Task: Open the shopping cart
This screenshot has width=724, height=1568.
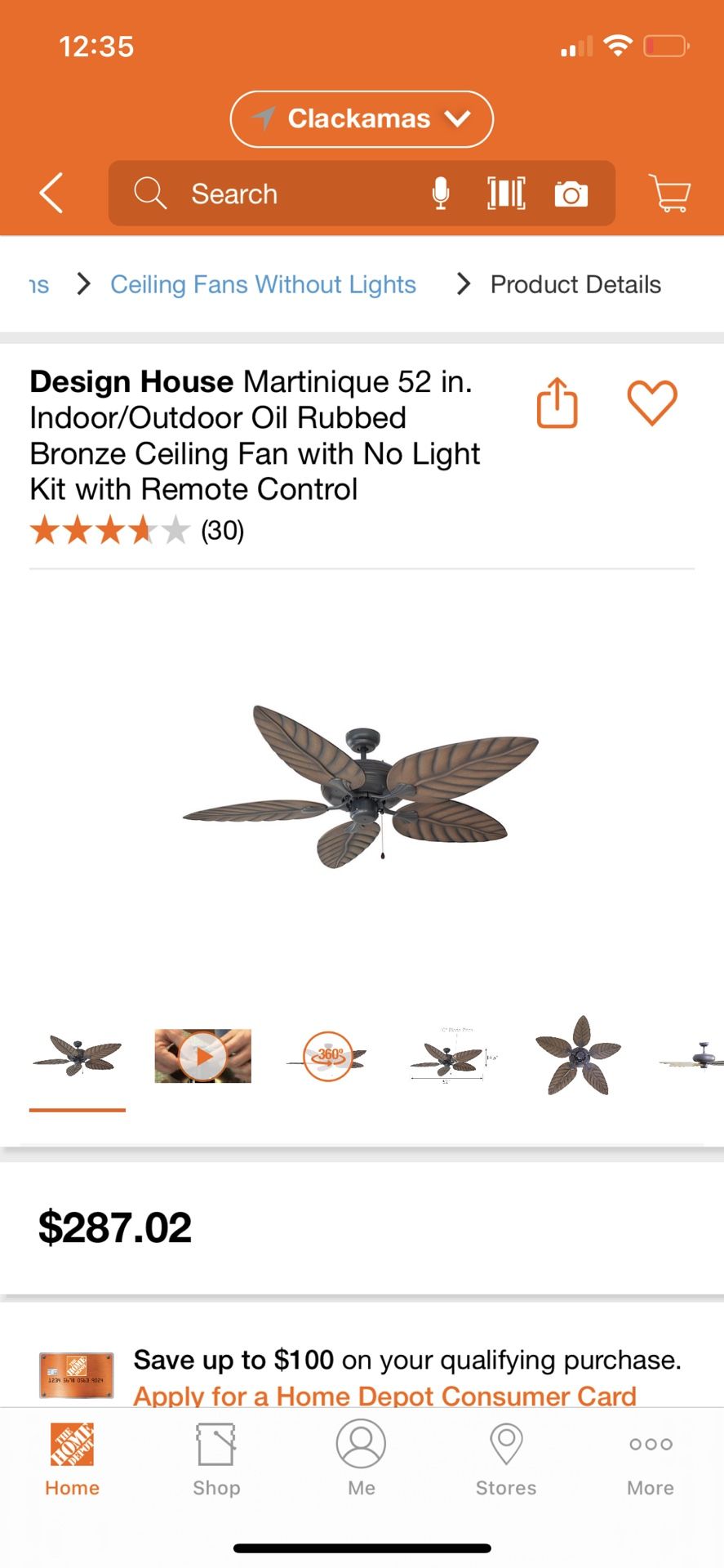Action: (670, 194)
